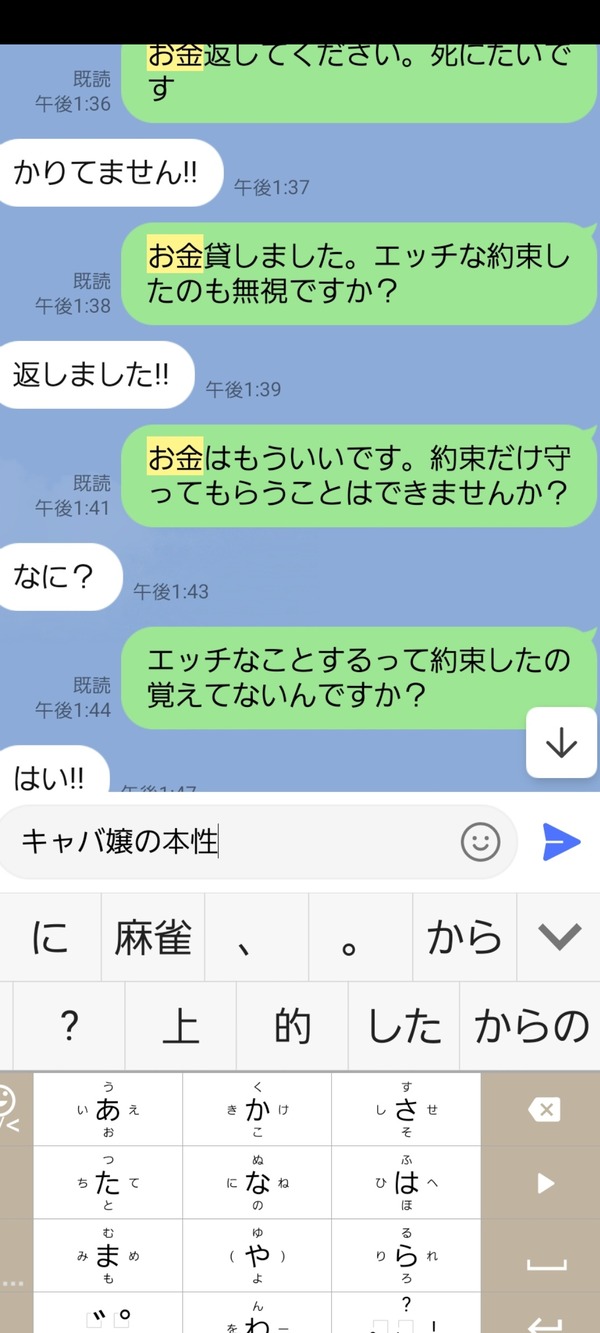Send the typed message with the blue arrow
The height and width of the screenshot is (1333, 600).
pos(561,842)
